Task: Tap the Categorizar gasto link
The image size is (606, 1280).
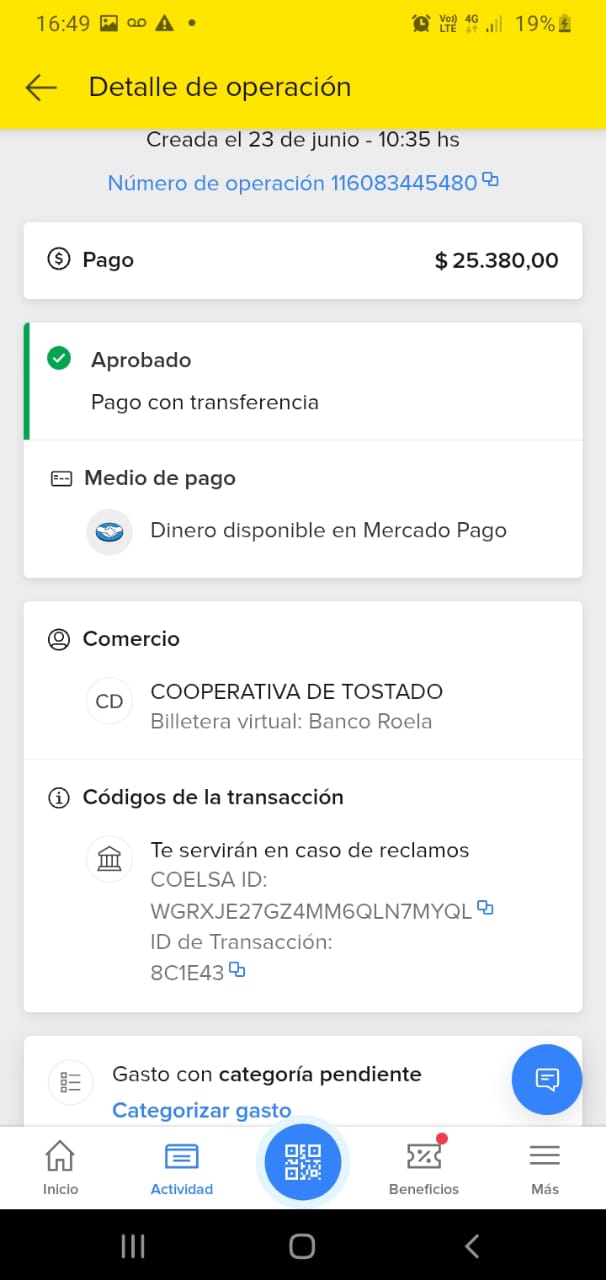Action: 201,1110
